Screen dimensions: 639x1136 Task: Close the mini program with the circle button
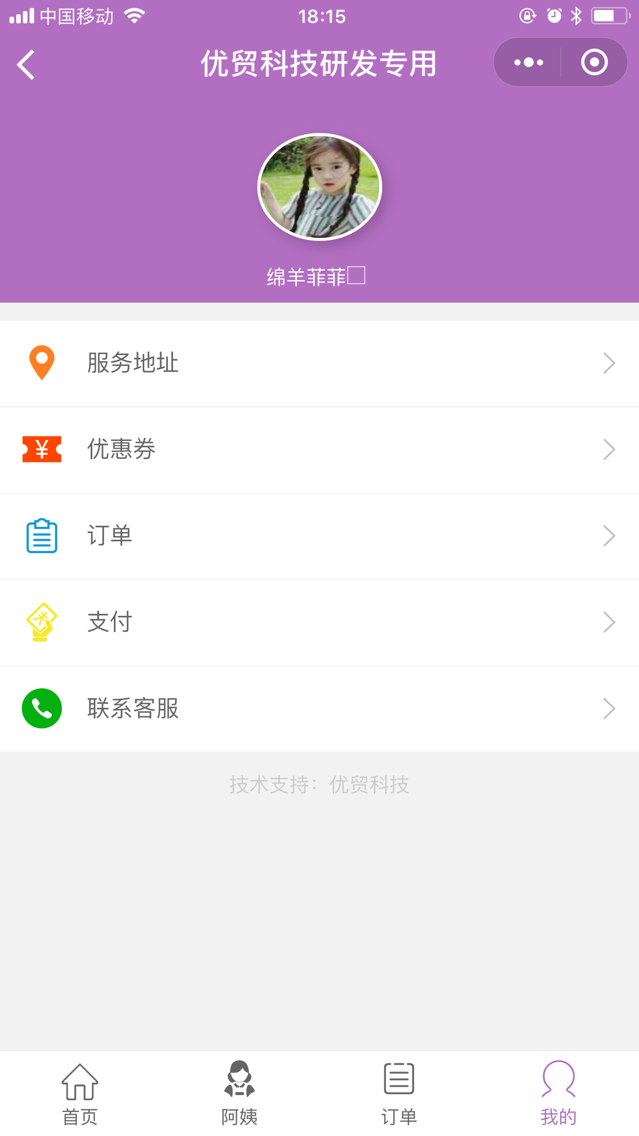click(x=594, y=63)
